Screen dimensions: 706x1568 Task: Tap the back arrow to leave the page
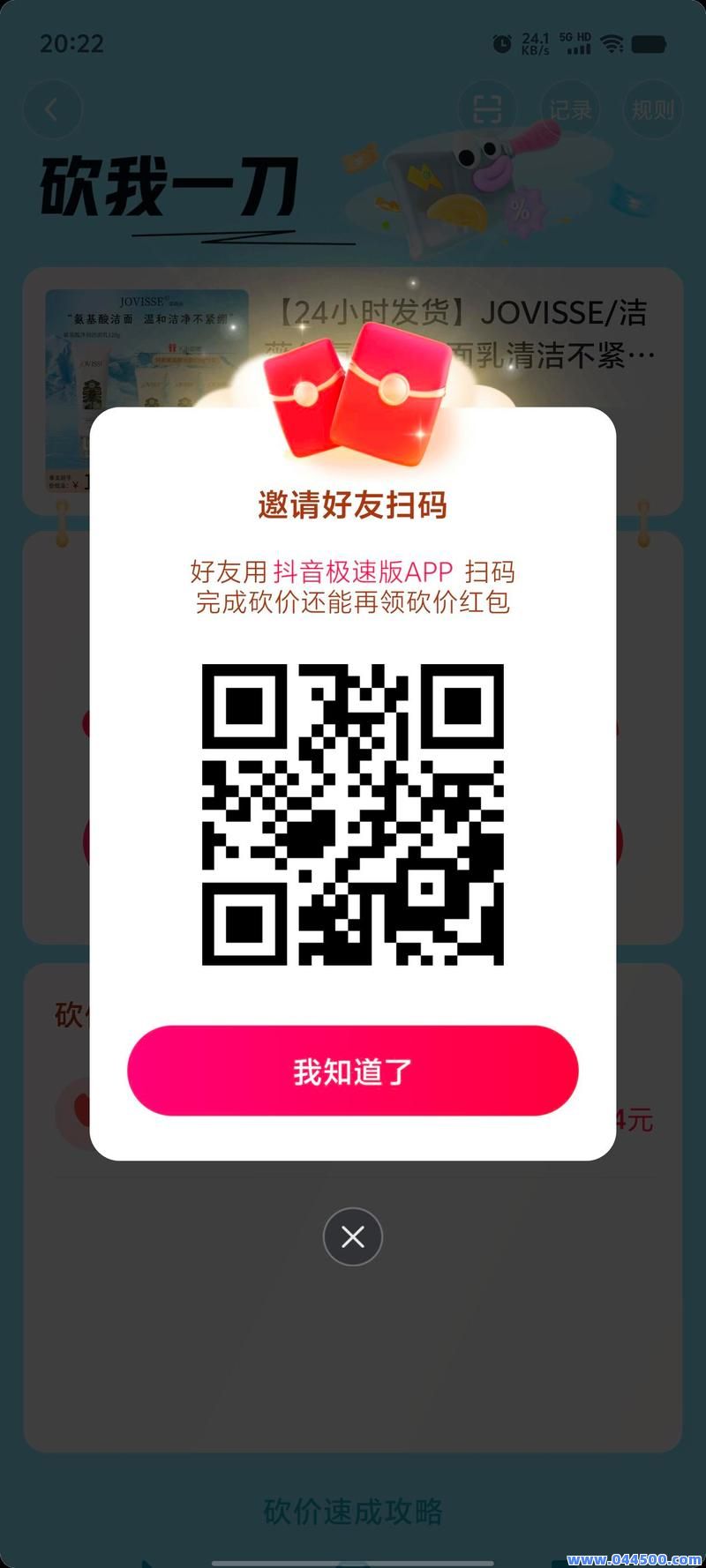coord(53,109)
